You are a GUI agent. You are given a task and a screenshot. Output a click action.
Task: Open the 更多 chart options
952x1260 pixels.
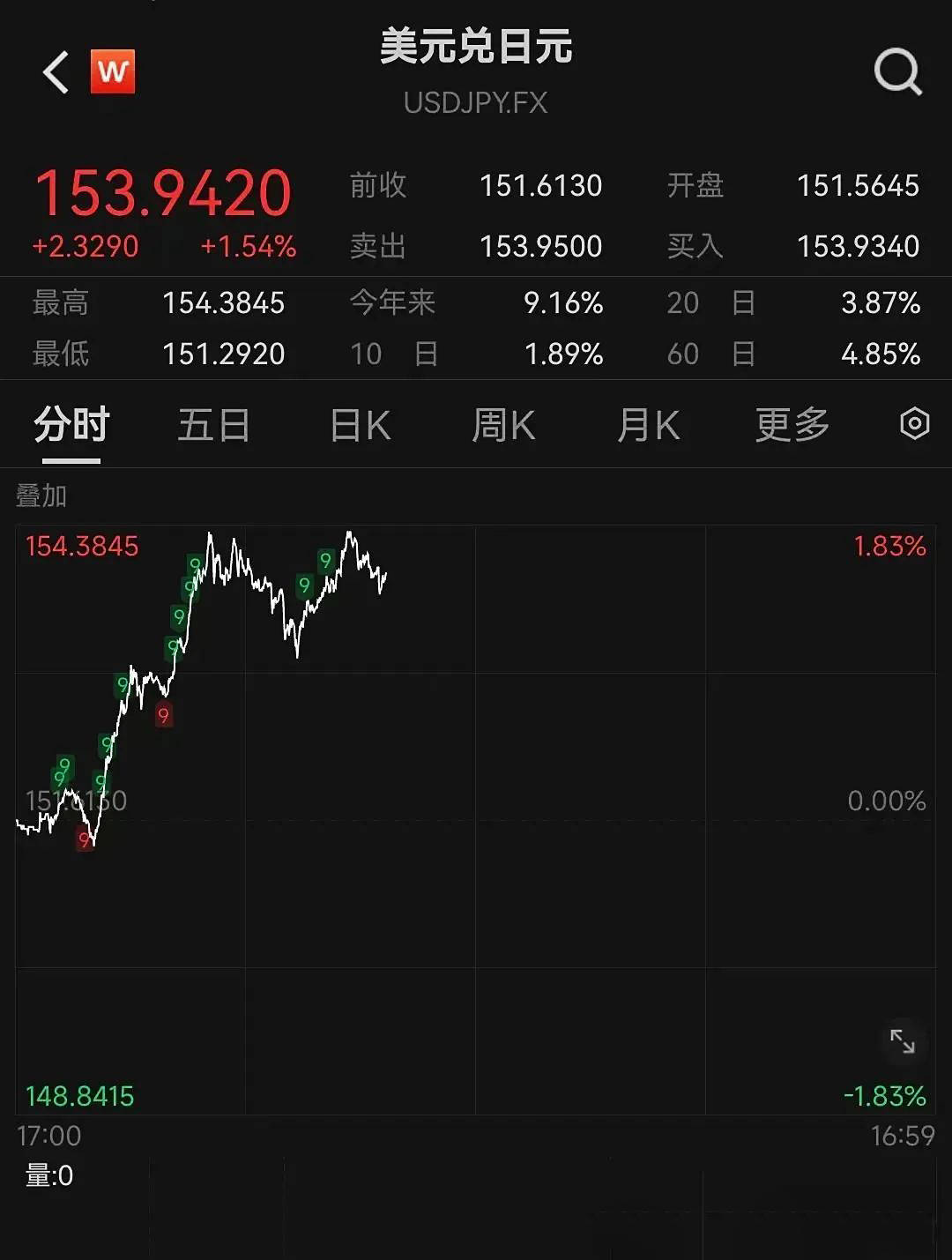[x=791, y=424]
